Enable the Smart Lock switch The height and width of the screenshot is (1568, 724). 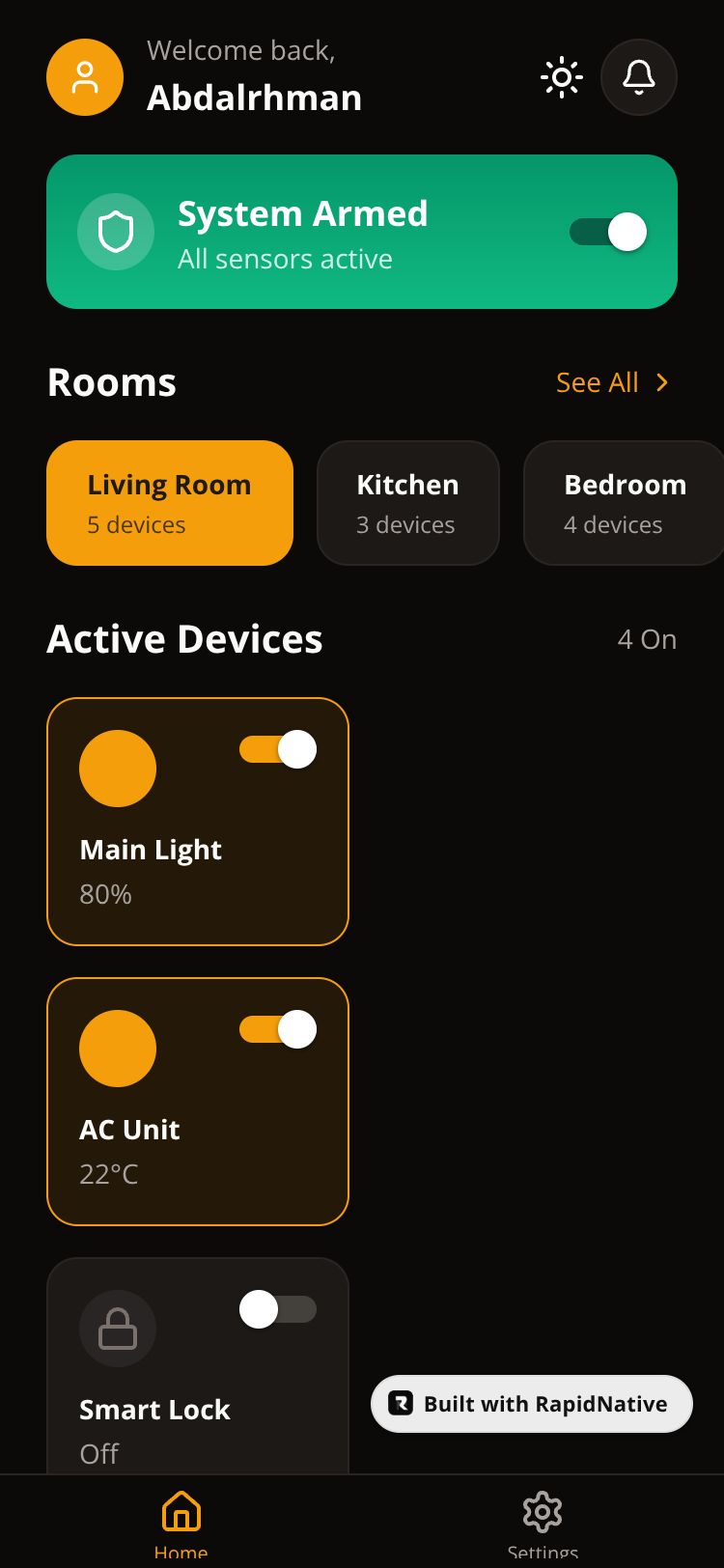point(278,1309)
